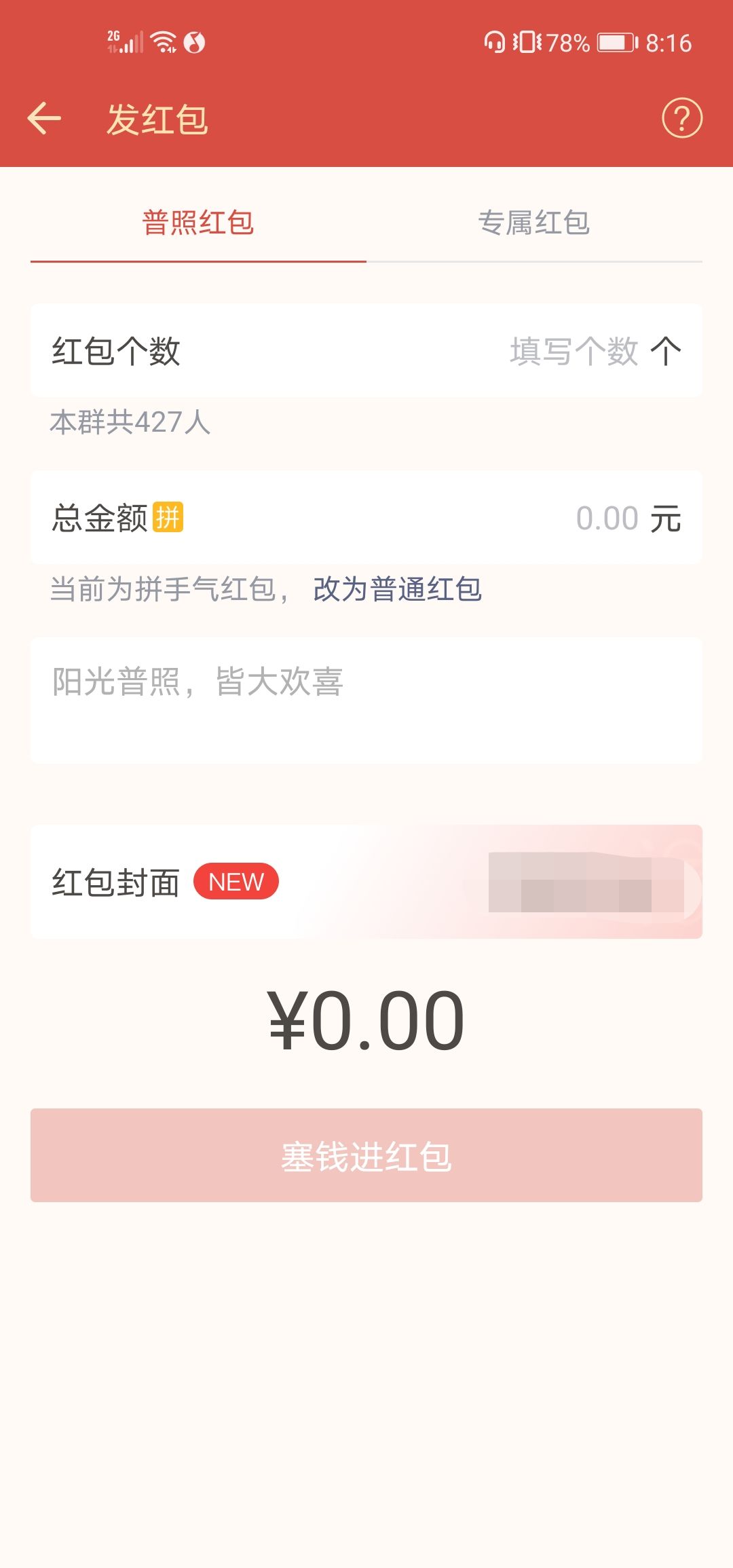Go back from 发红包 screen
733x1568 pixels.
point(45,119)
